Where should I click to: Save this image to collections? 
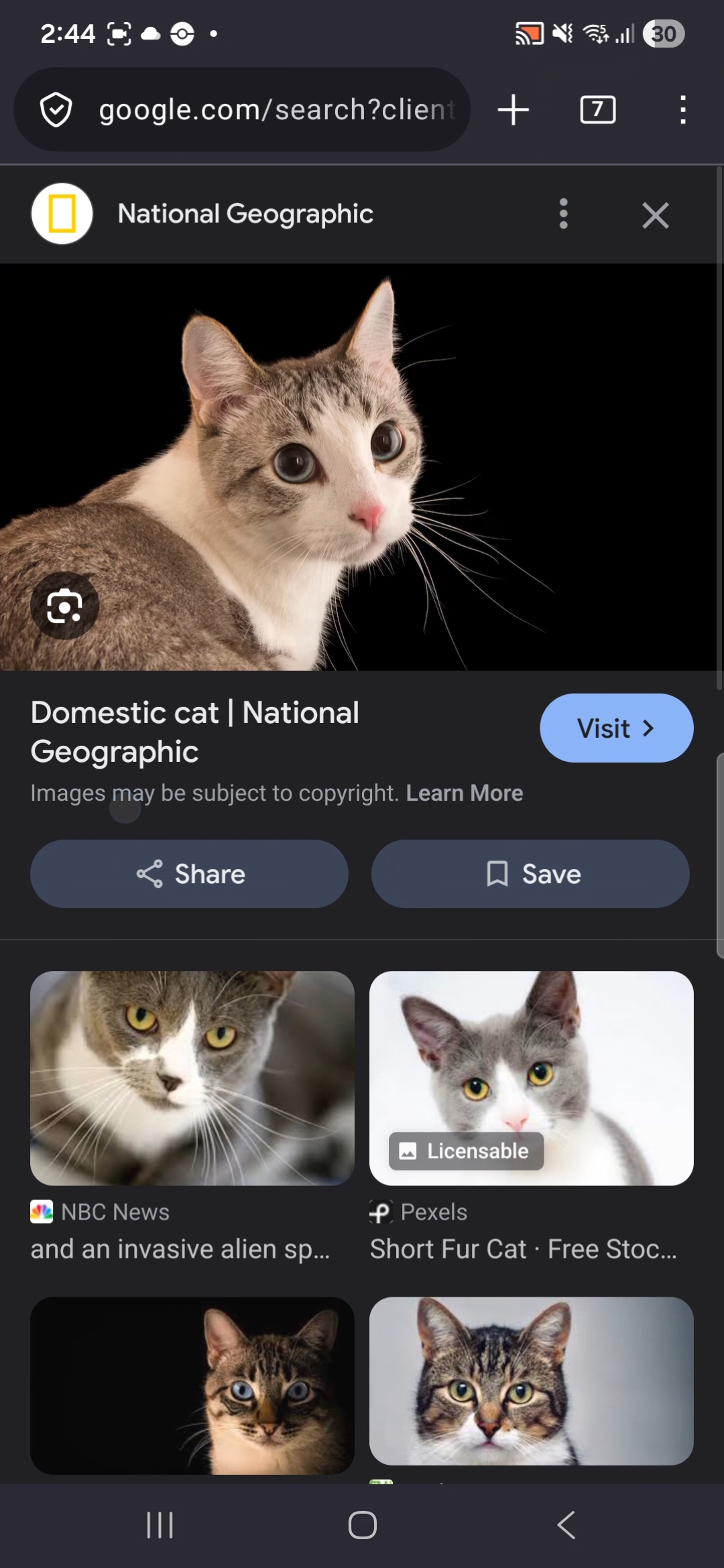click(x=530, y=874)
